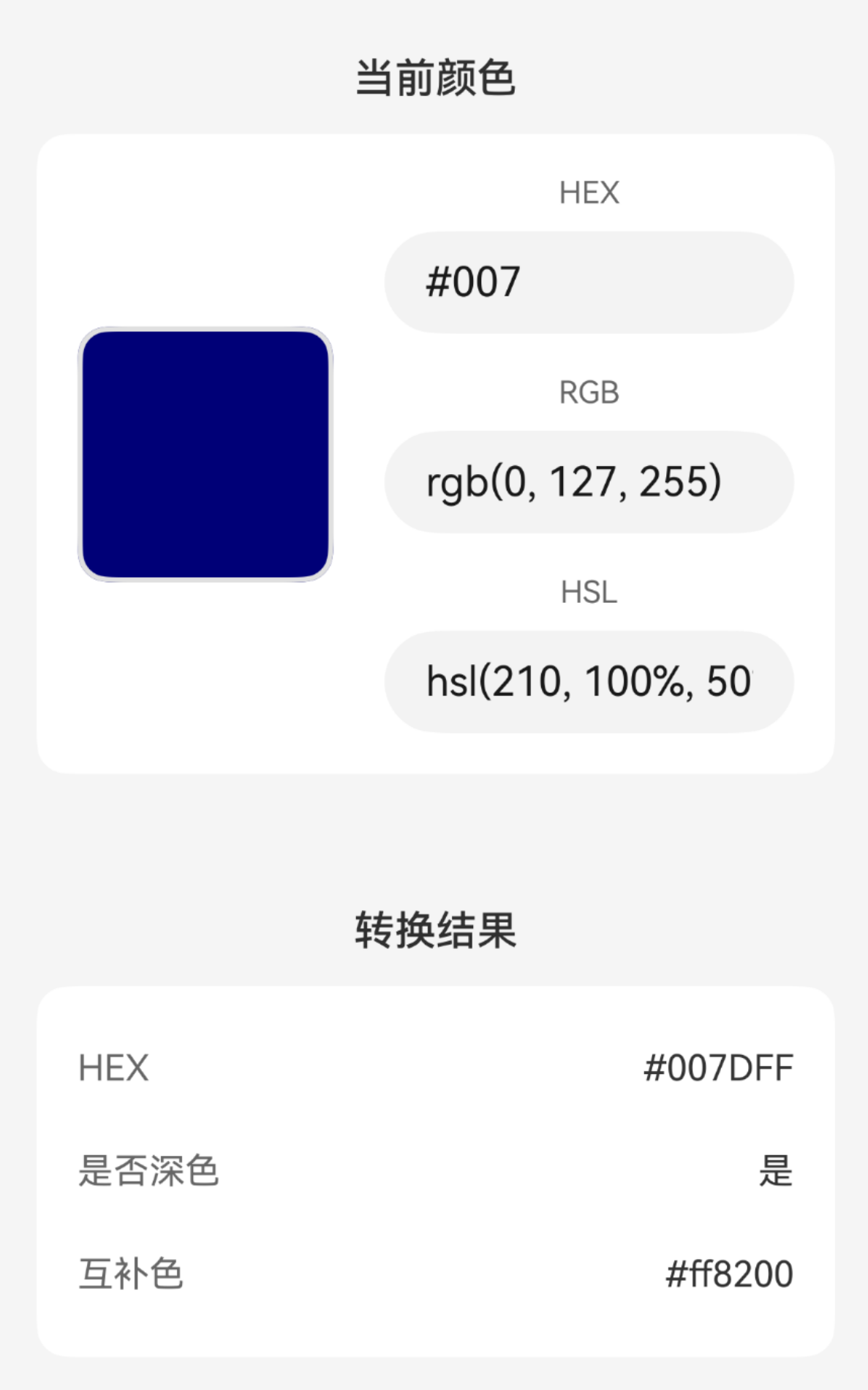Click the HEX input field showing #007
Image resolution: width=868 pixels, height=1390 pixels.
[589, 280]
